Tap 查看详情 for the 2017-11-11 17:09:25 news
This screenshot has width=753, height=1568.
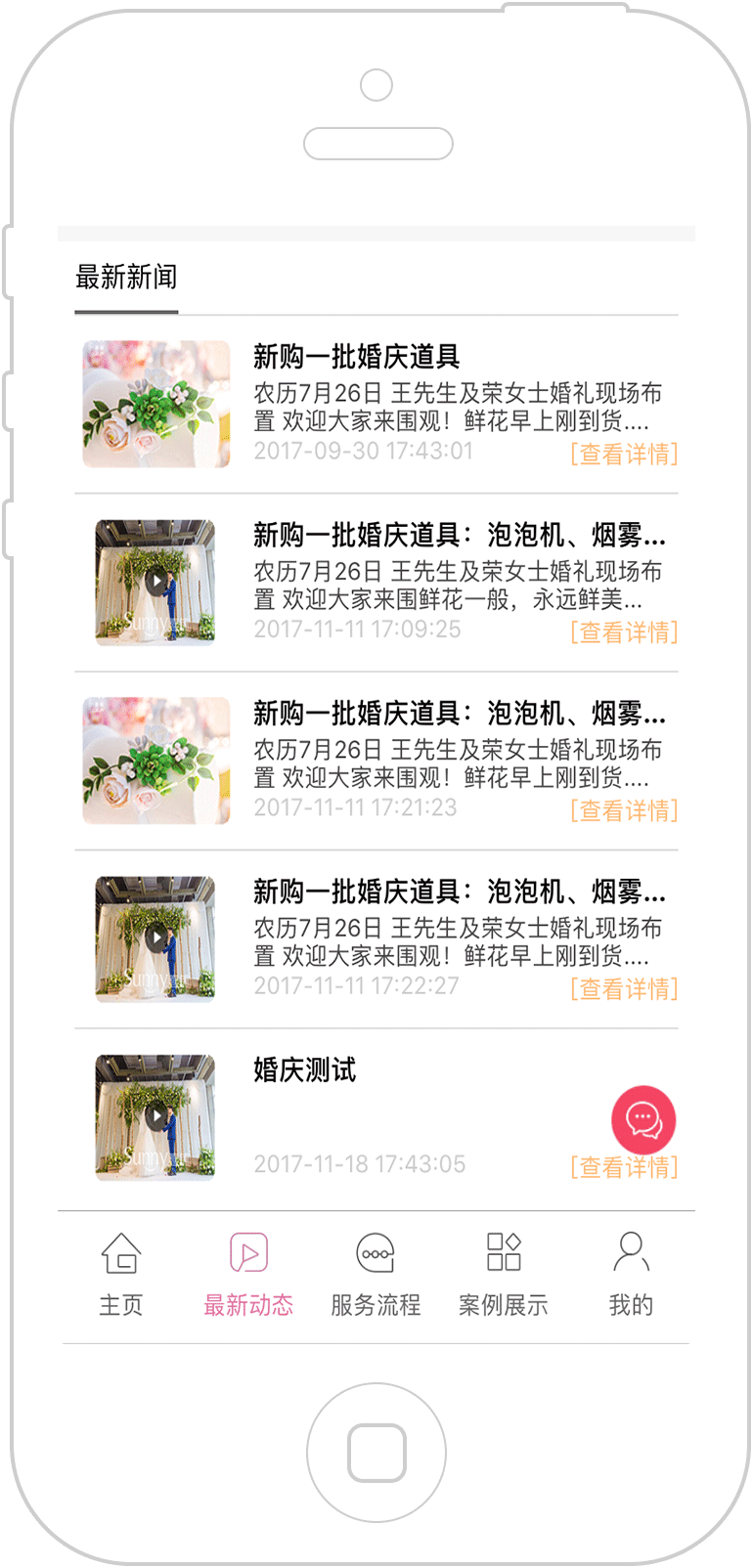pos(624,632)
